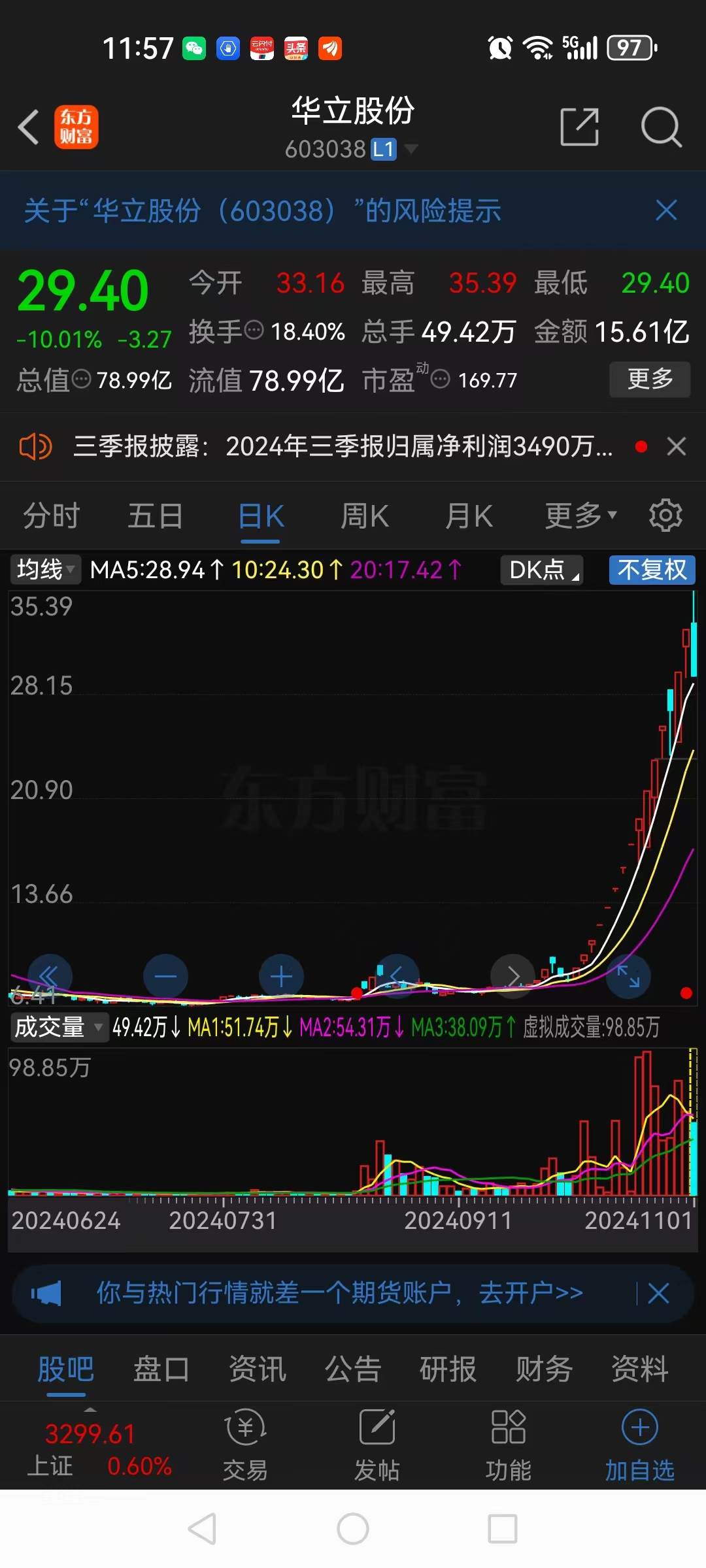Play the news announcement via speaker icon
Image resolution: width=706 pixels, height=1568 pixels.
click(37, 447)
